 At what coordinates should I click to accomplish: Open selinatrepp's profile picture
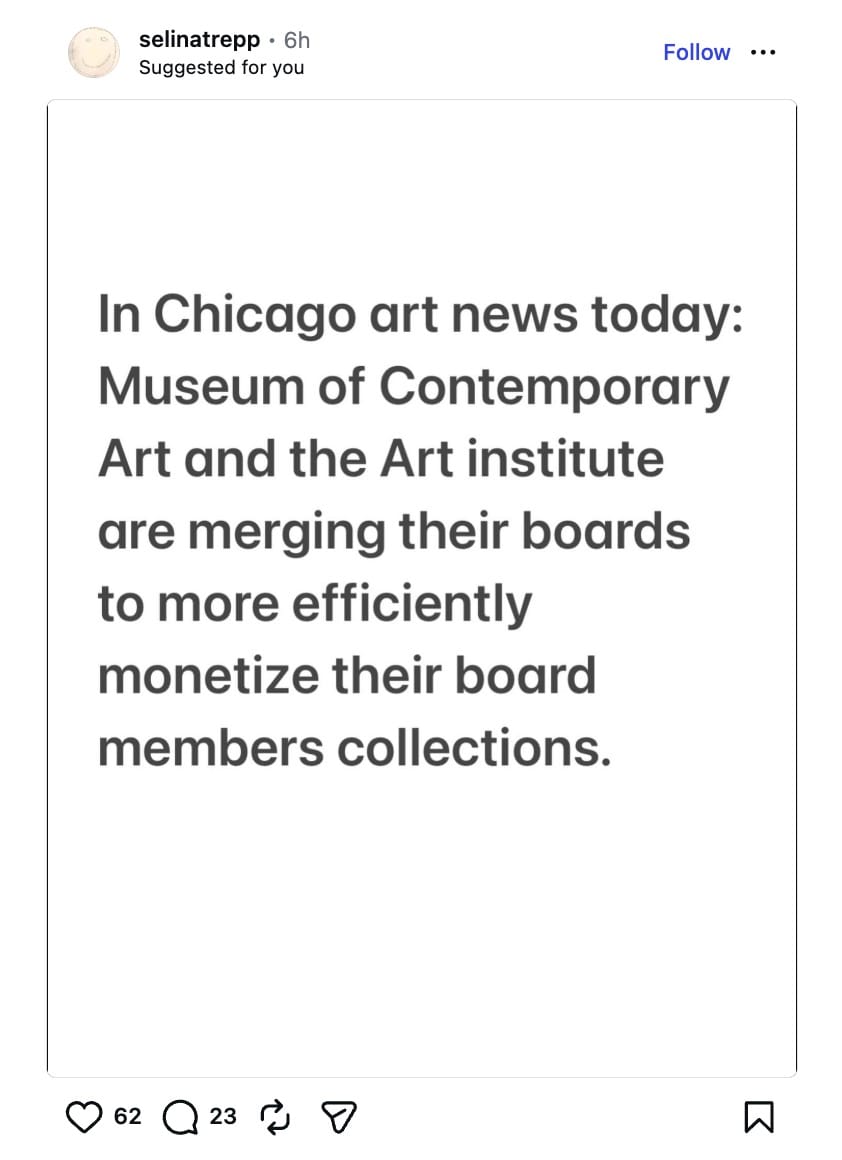coord(93,52)
